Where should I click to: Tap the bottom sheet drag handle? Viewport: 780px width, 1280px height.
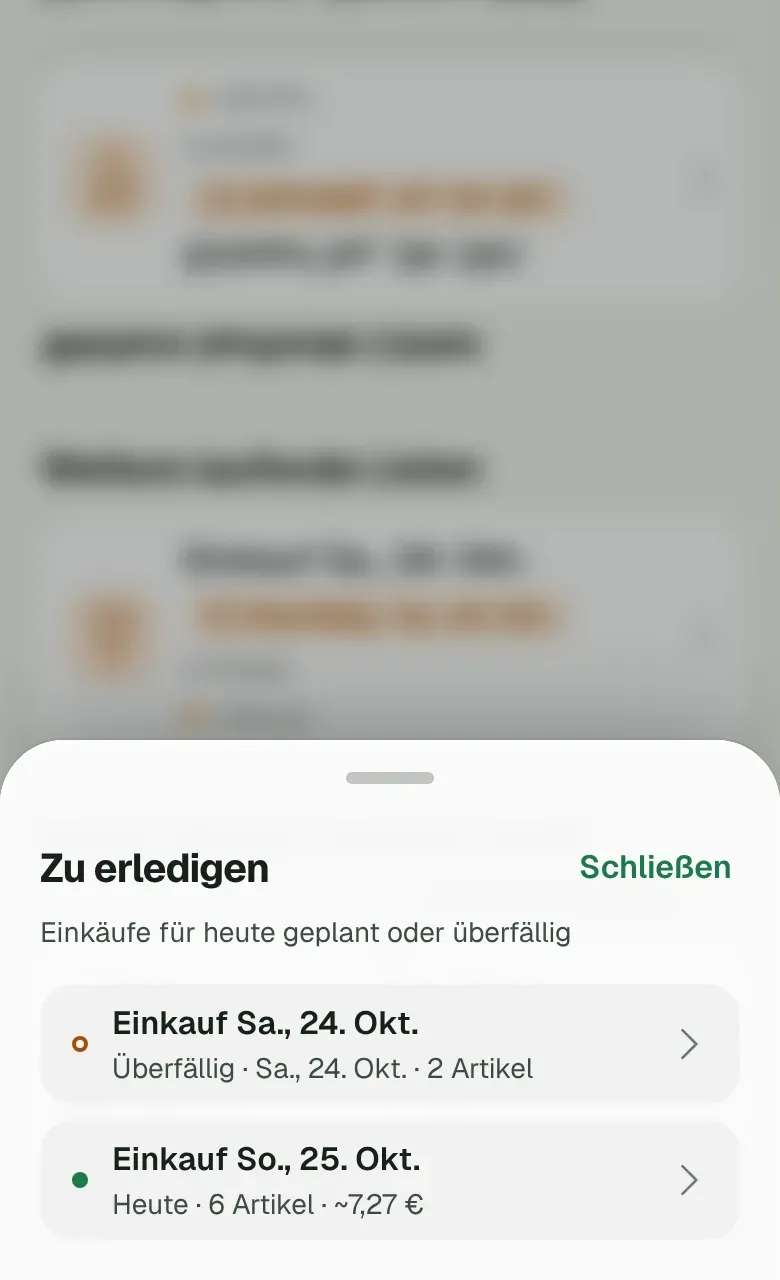(x=390, y=778)
